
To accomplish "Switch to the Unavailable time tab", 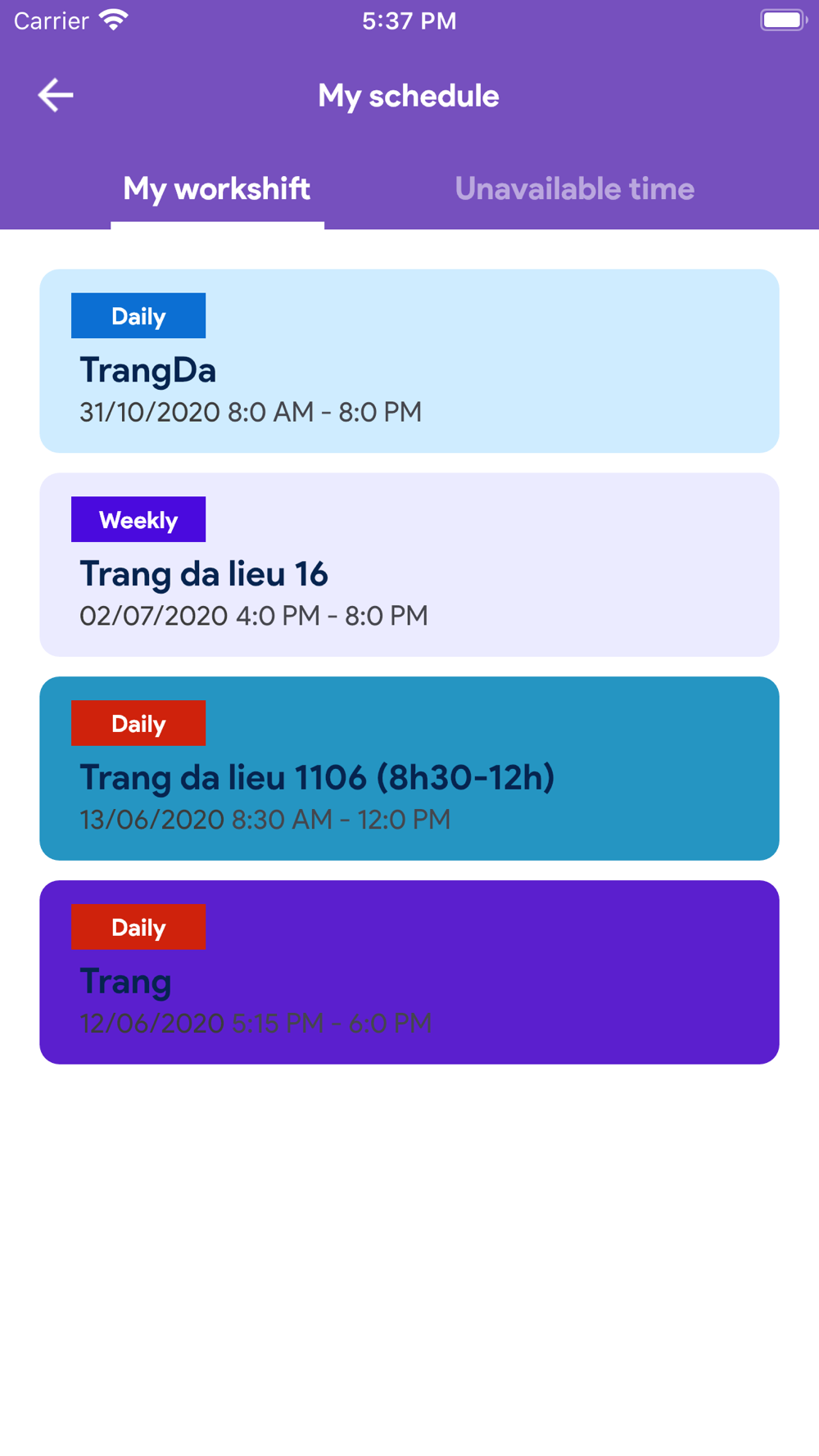I will (575, 189).
